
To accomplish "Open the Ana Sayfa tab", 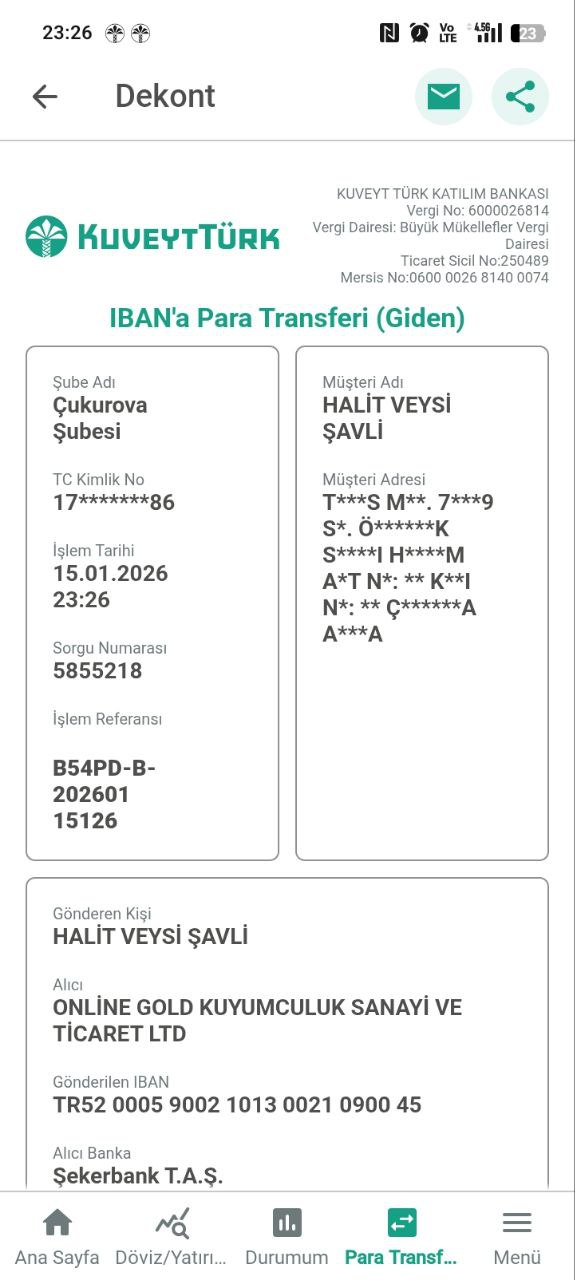I will 57,1236.
